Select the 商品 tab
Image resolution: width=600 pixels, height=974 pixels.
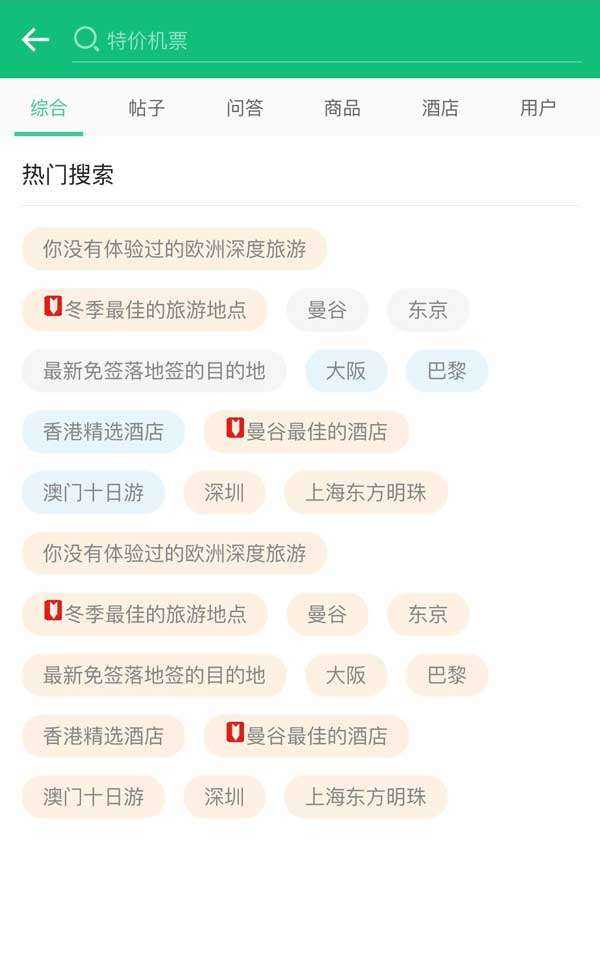click(x=342, y=108)
